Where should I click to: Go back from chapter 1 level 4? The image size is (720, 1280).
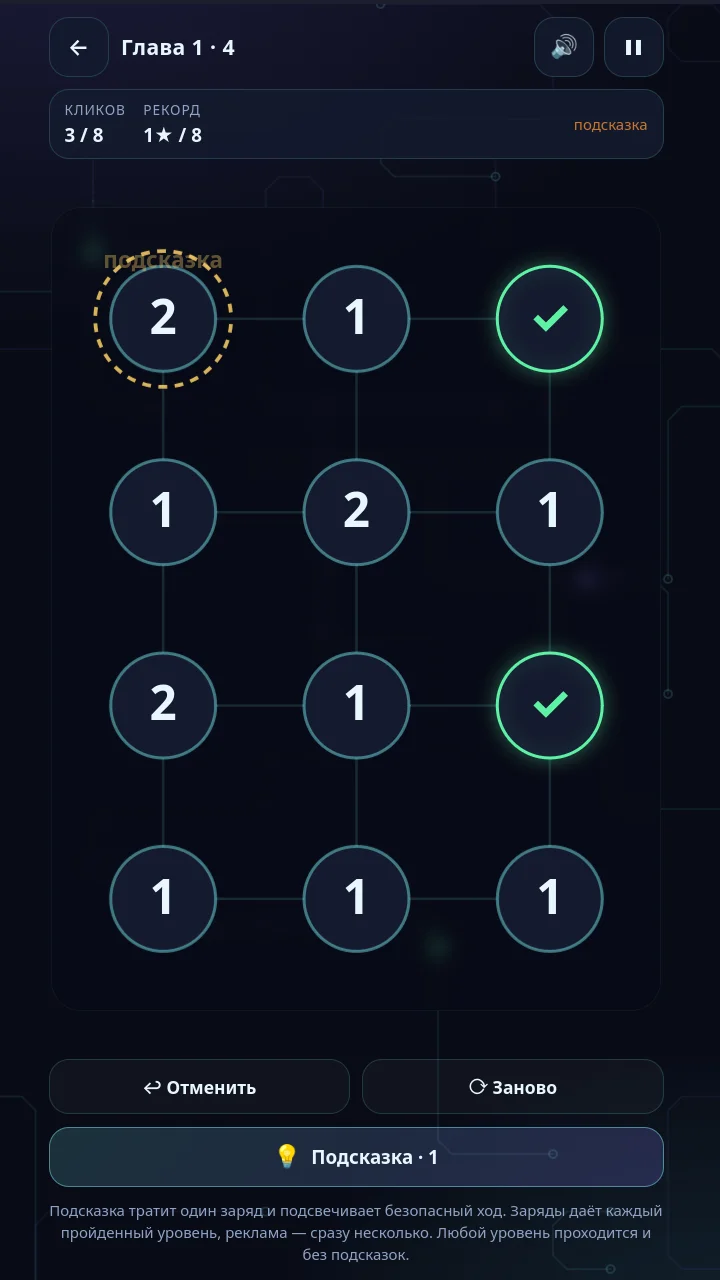[79, 47]
